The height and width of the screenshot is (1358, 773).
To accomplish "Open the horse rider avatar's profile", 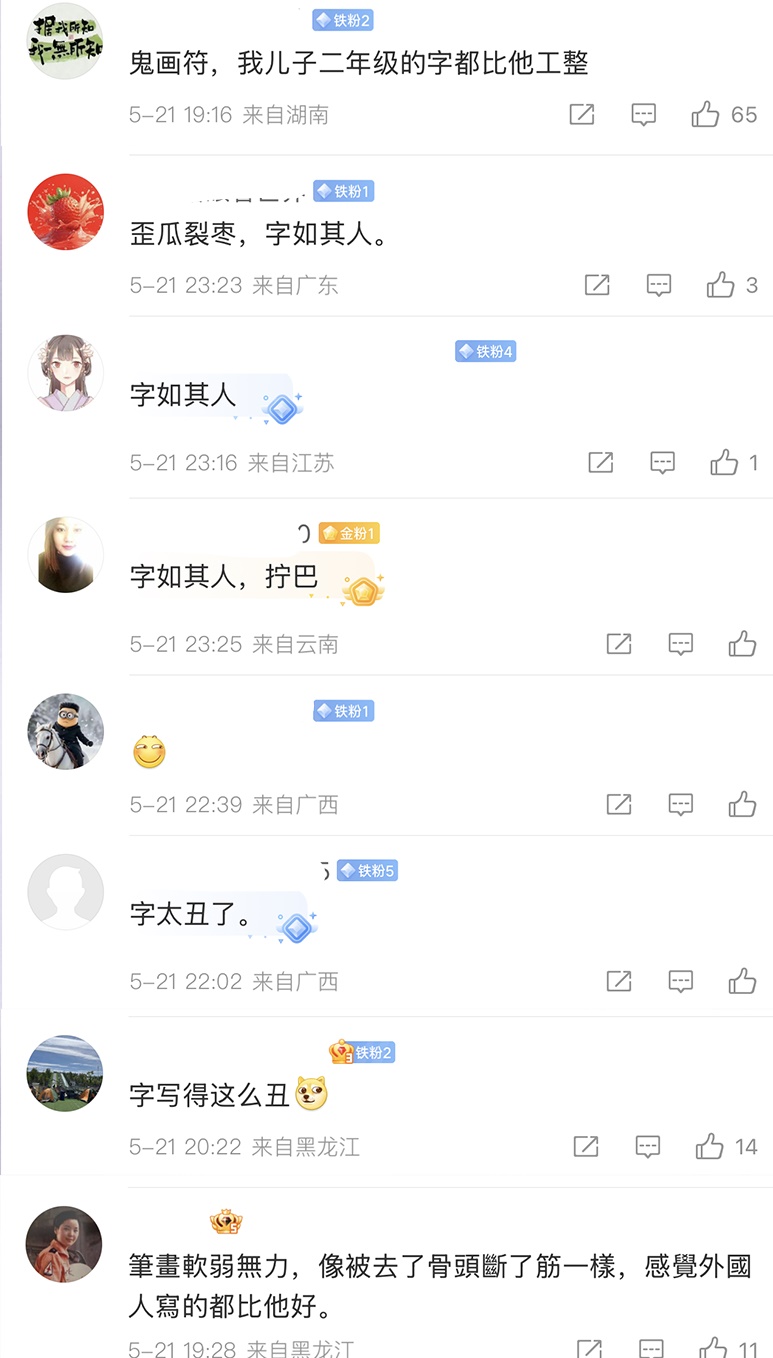I will (x=65, y=731).
